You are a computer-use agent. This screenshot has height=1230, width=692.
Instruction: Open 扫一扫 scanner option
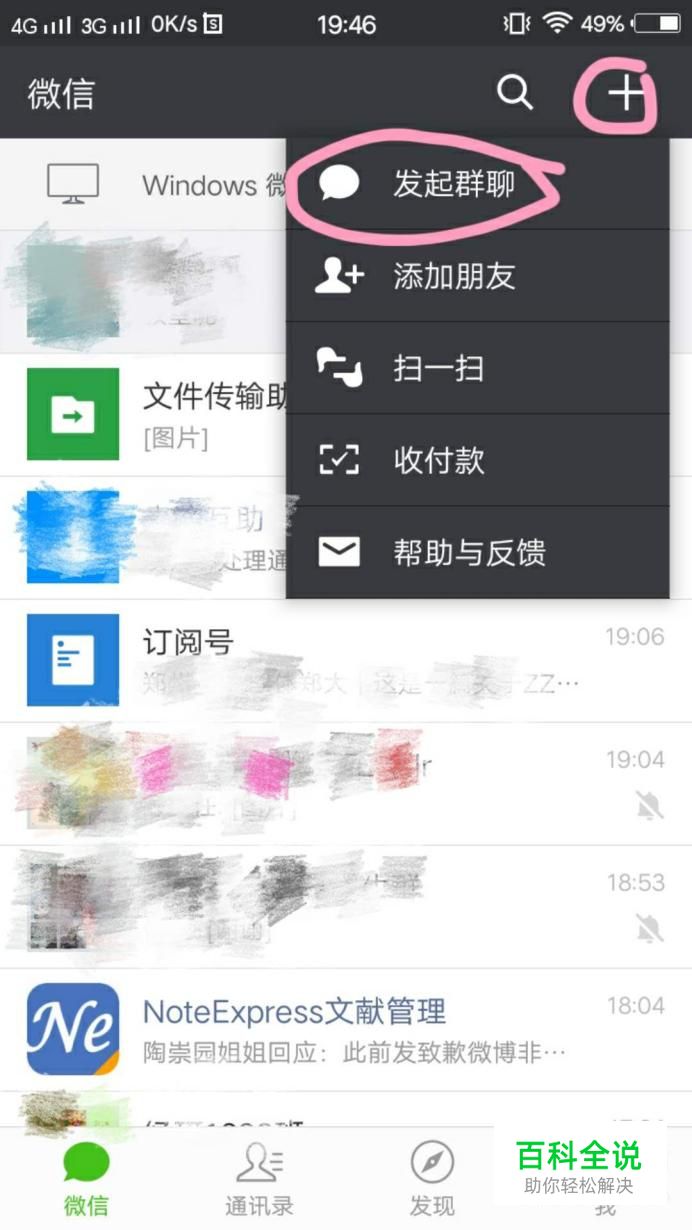tap(438, 368)
